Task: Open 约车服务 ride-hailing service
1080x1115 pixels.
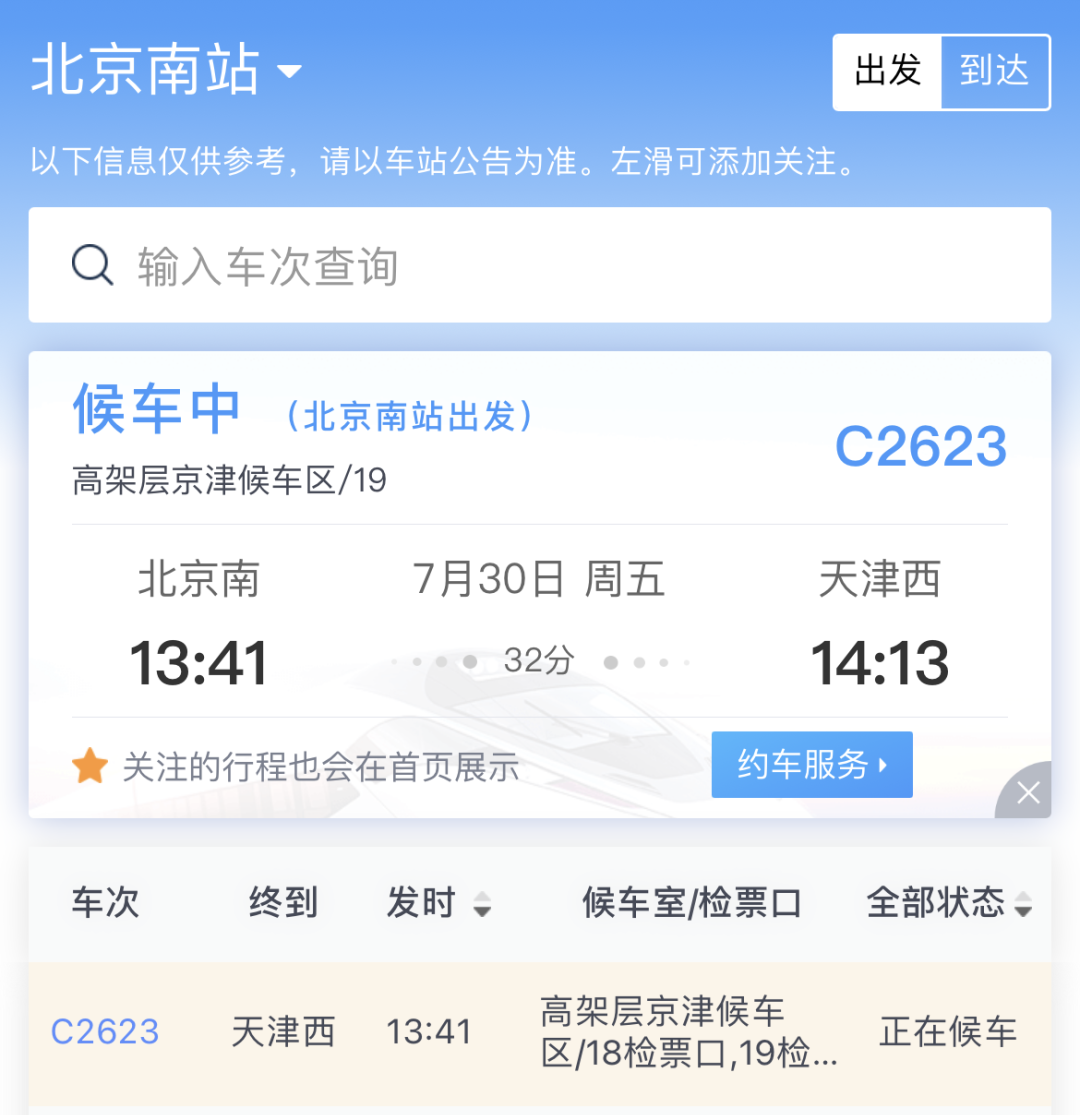Action: click(x=812, y=765)
